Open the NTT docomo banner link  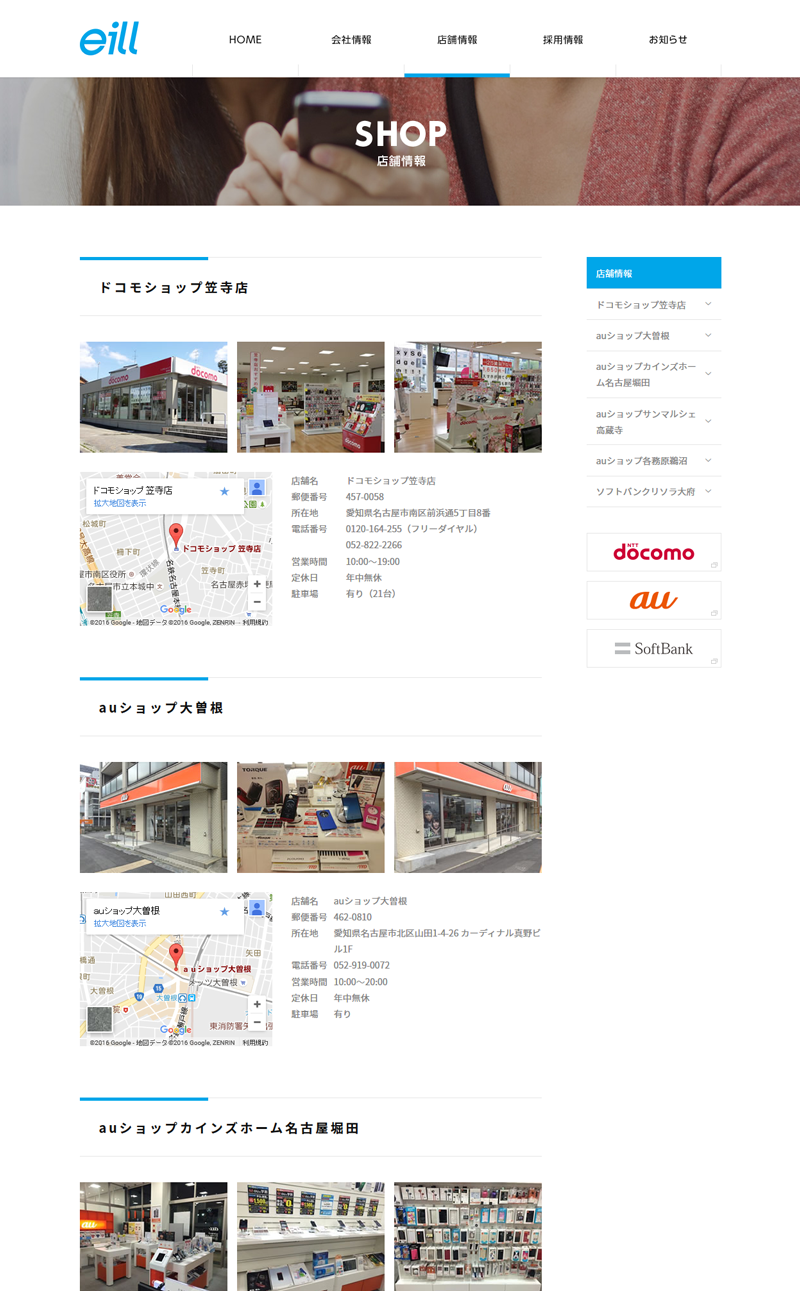(654, 552)
